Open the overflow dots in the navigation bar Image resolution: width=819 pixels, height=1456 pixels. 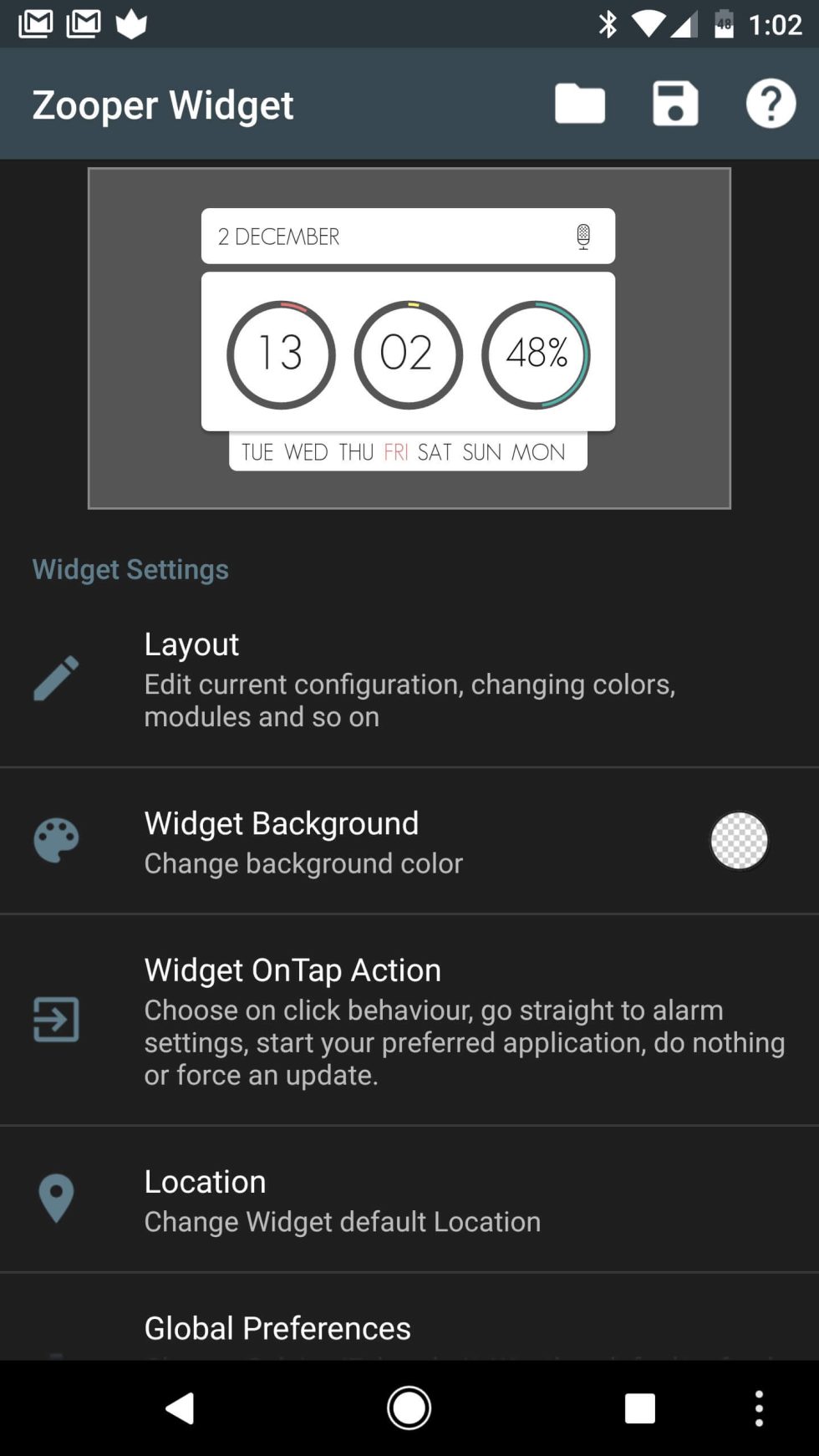point(759,1409)
